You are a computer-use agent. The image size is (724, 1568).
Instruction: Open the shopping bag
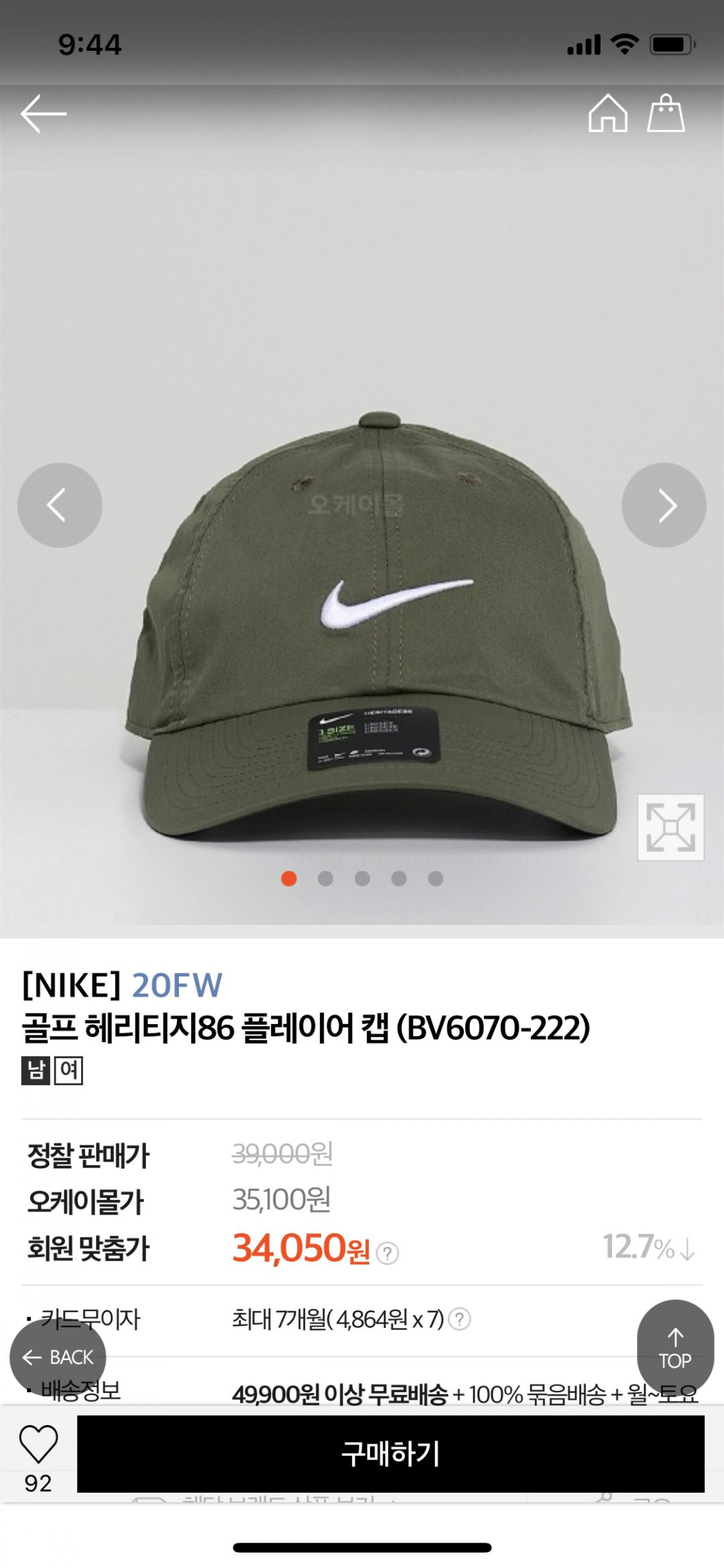[666, 113]
